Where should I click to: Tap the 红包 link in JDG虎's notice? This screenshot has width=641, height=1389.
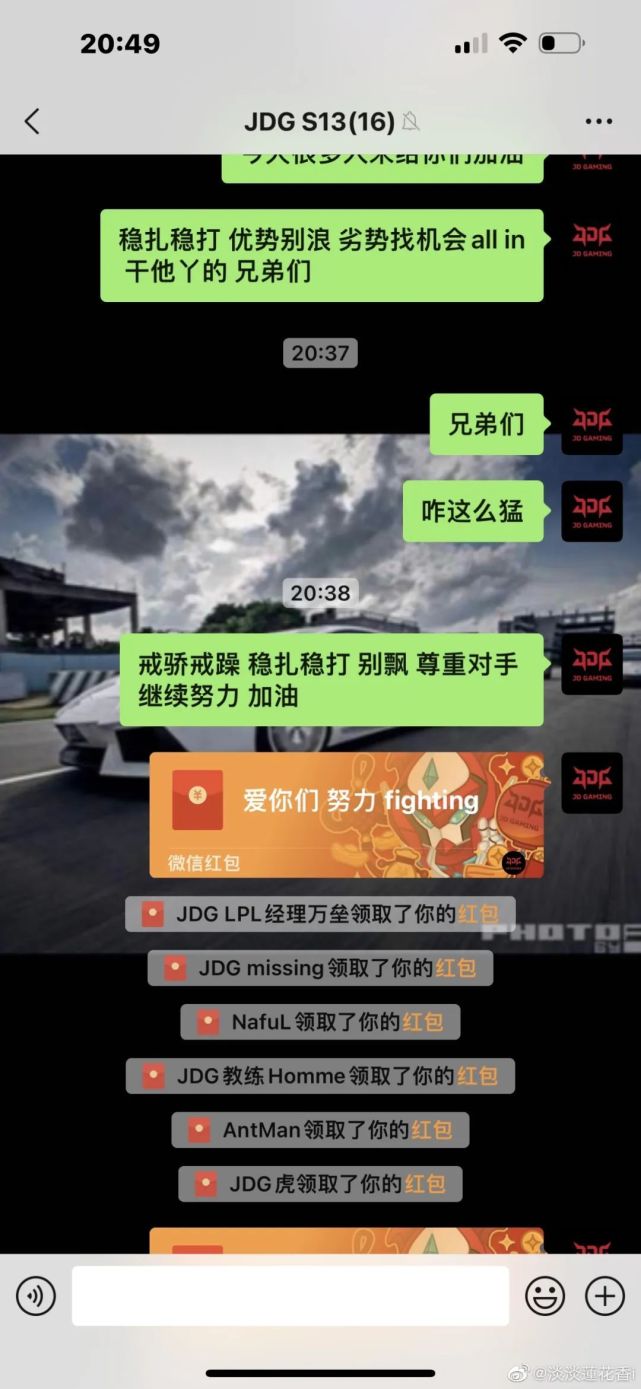click(424, 1184)
